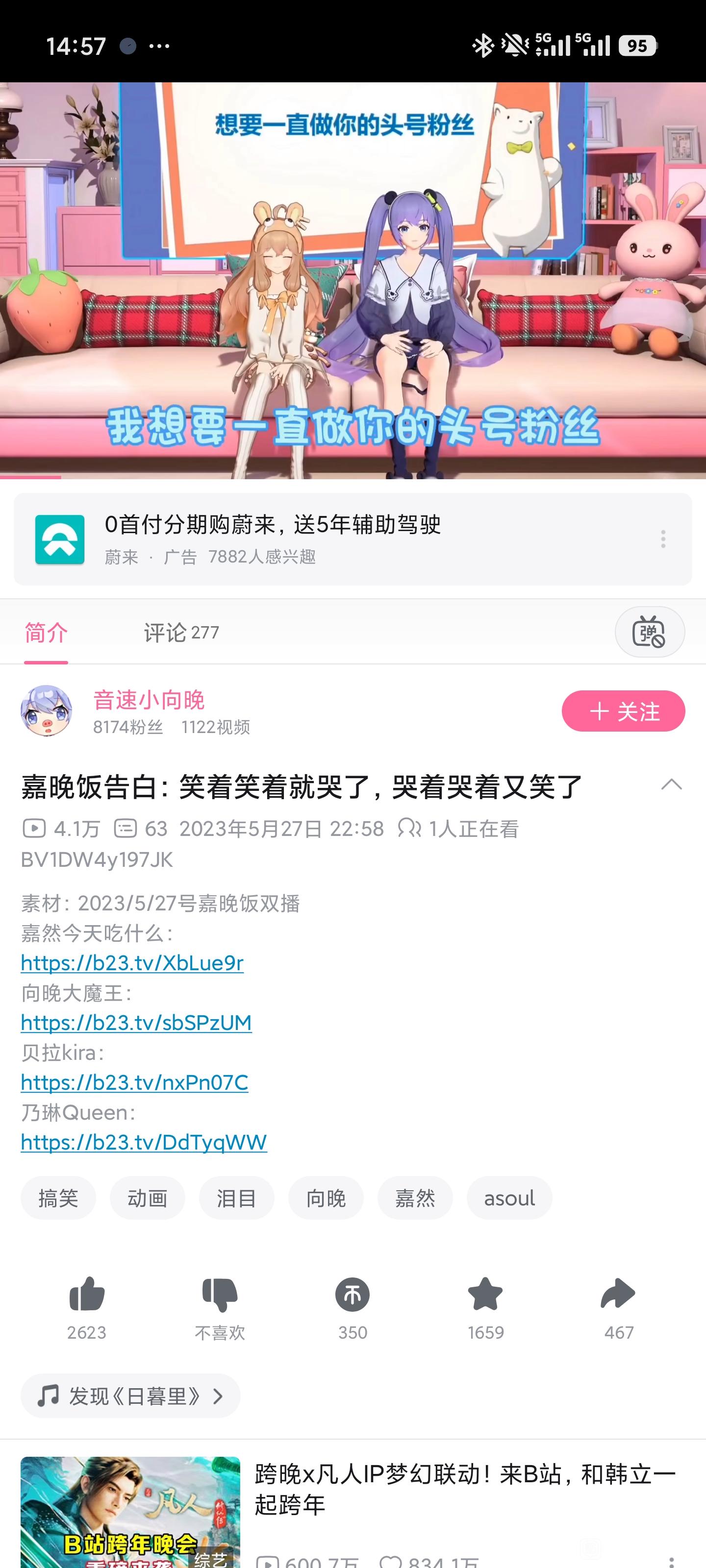Open link b23.tv/DdTyqWW
The height and width of the screenshot is (1568, 706).
(144, 1142)
